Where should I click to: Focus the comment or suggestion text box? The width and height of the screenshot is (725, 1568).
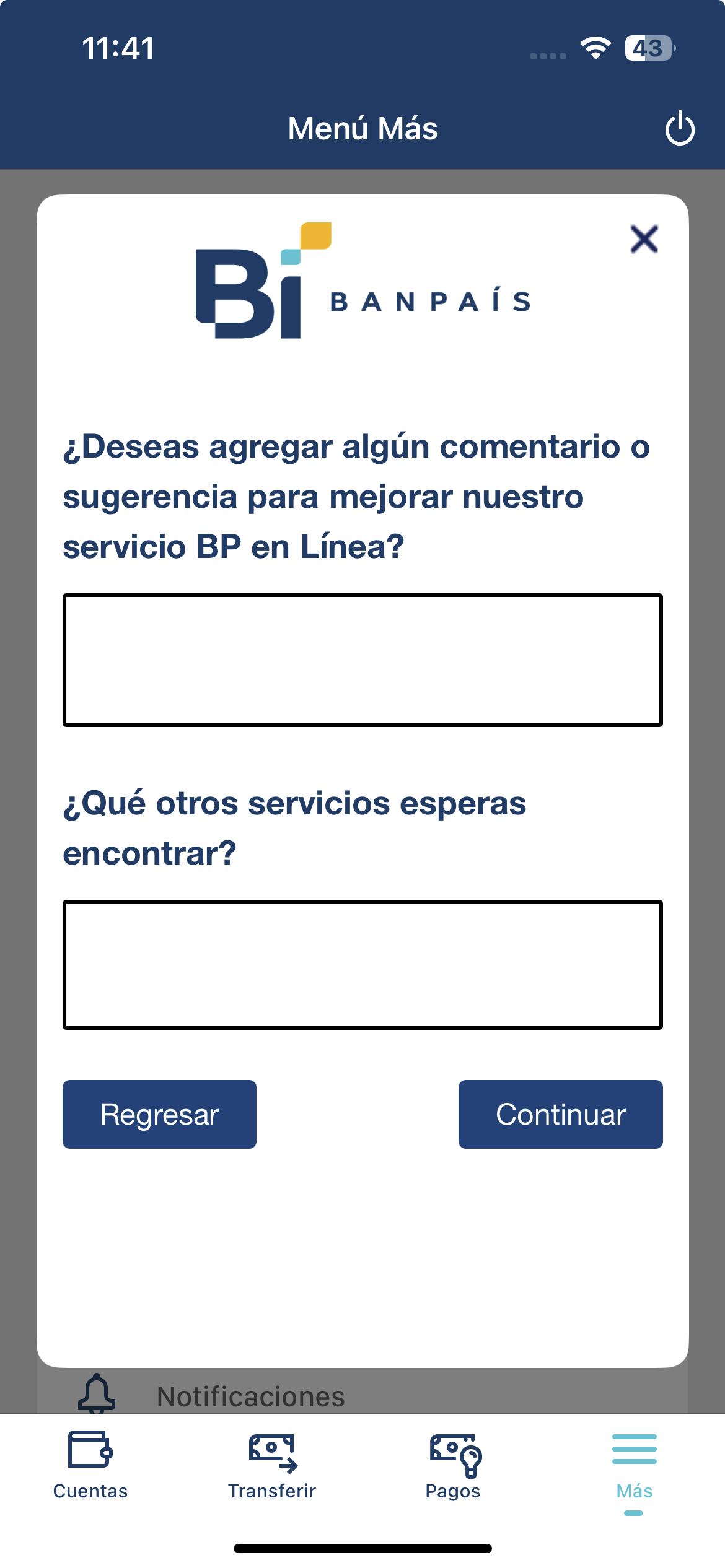click(x=362, y=660)
